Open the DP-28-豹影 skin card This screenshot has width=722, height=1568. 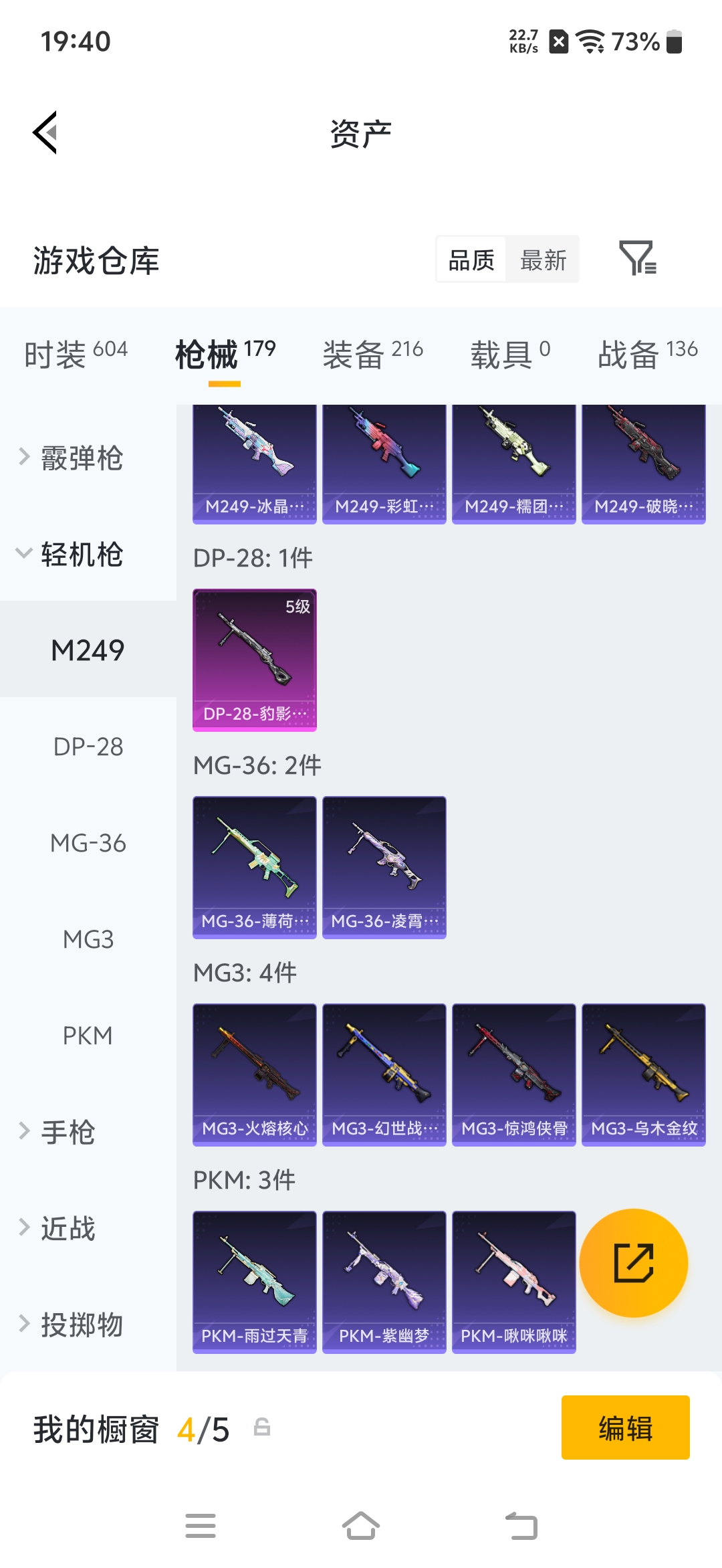click(x=255, y=660)
